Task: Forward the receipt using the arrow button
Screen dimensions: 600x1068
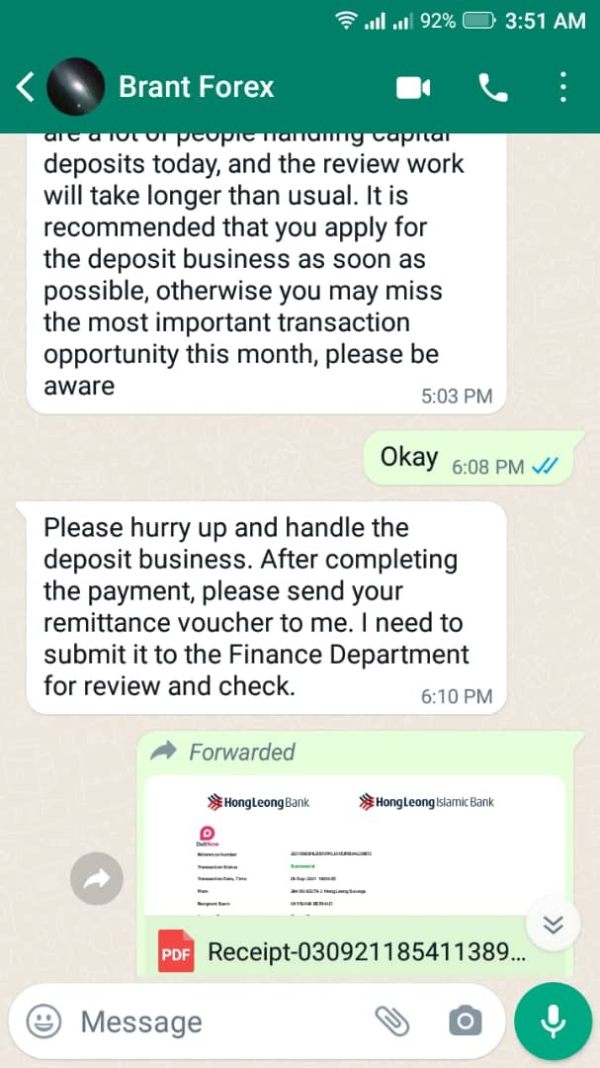Action: tap(97, 879)
